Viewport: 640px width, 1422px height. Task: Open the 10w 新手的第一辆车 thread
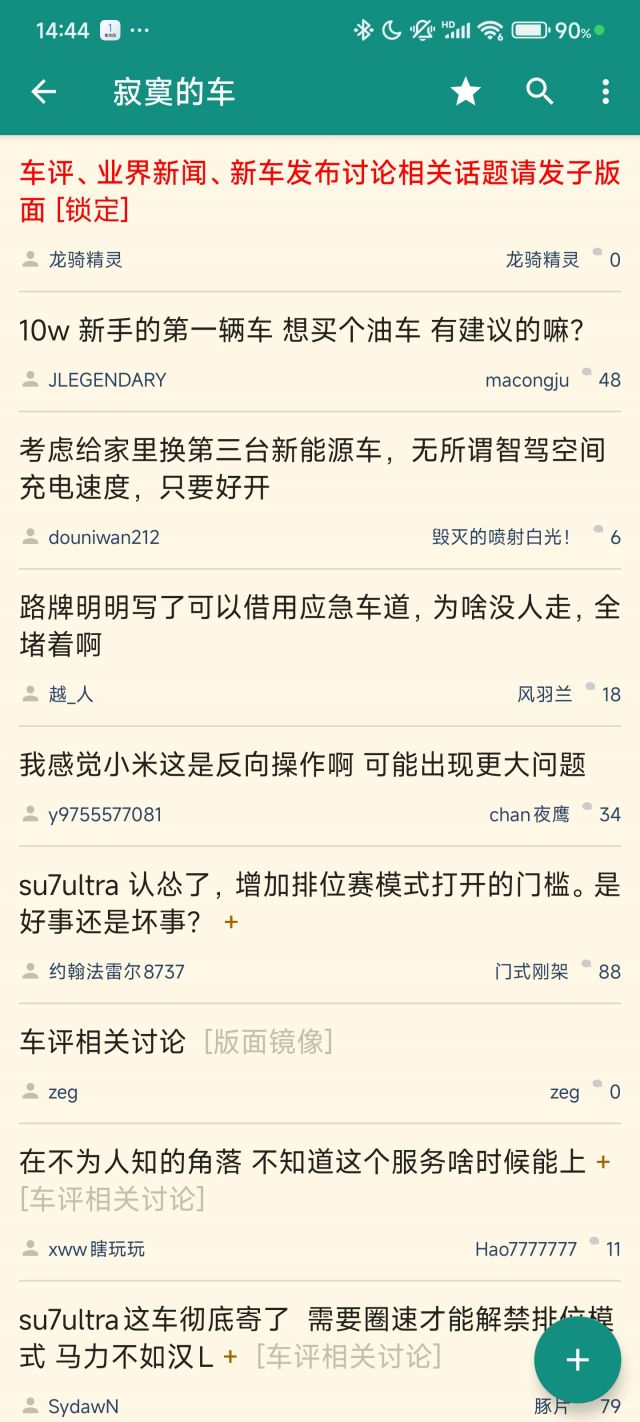[x=300, y=331]
